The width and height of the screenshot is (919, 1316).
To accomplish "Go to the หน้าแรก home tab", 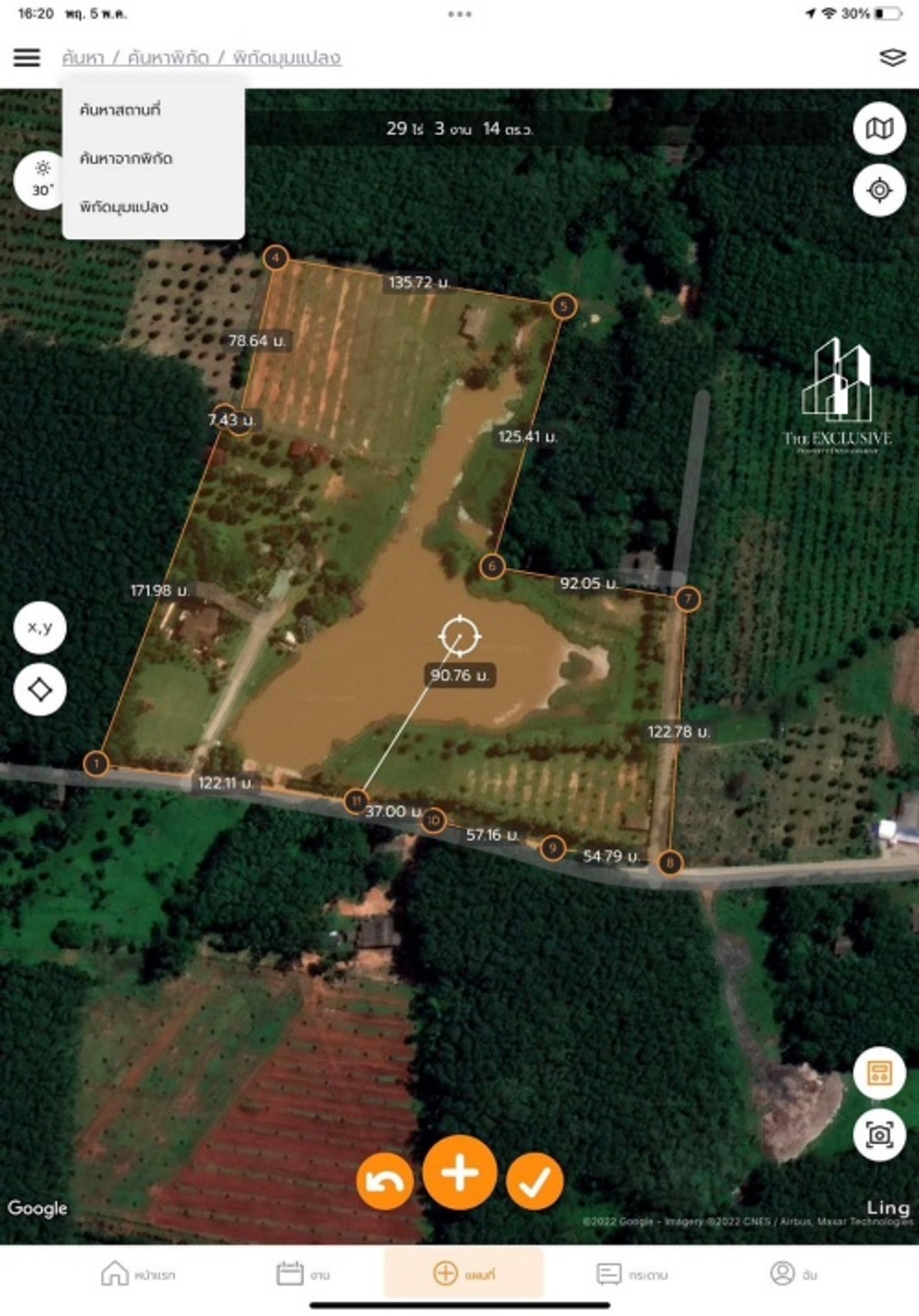I will (138, 1274).
